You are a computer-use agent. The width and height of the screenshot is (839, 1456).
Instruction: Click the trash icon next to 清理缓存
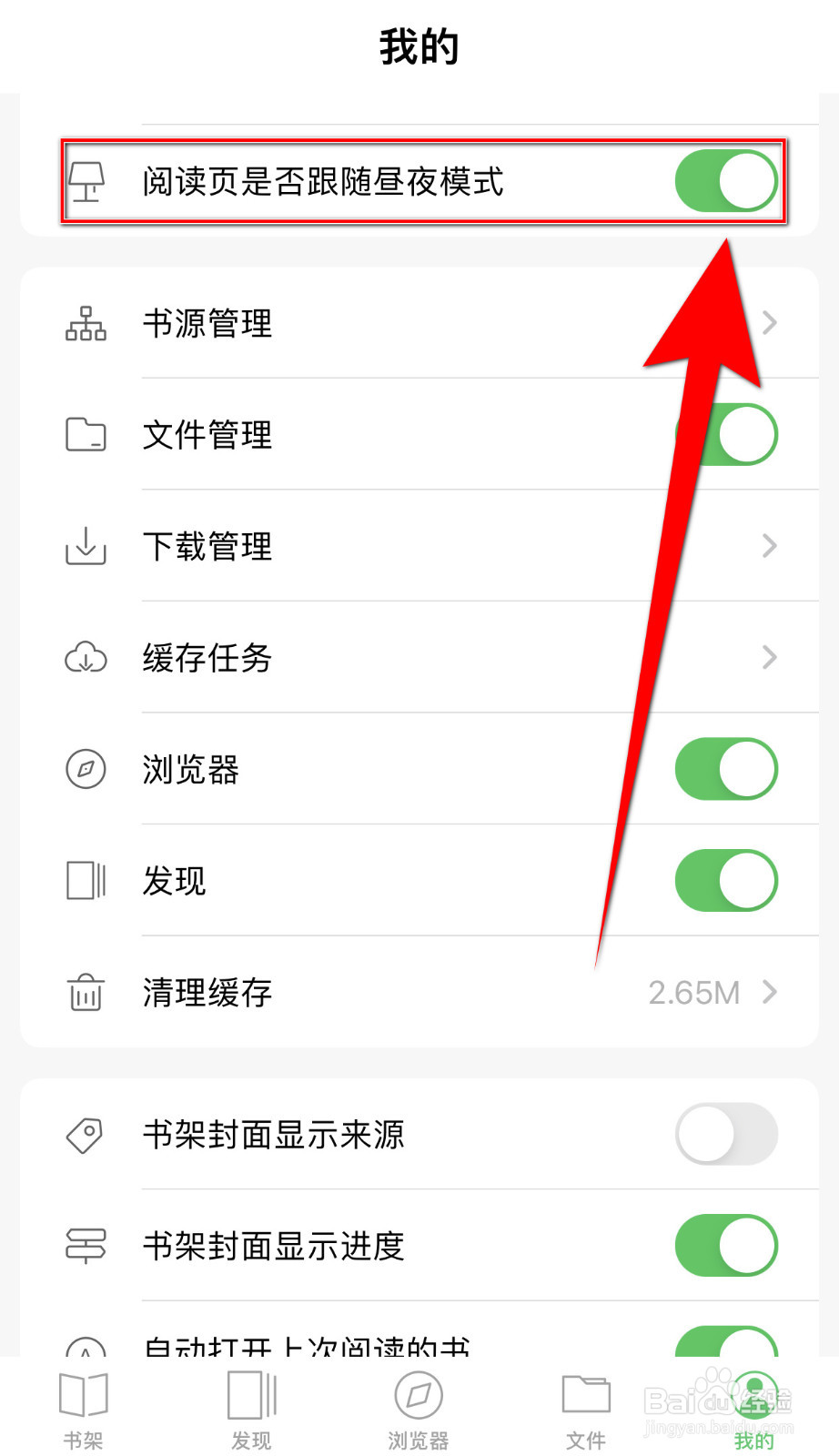(86, 994)
